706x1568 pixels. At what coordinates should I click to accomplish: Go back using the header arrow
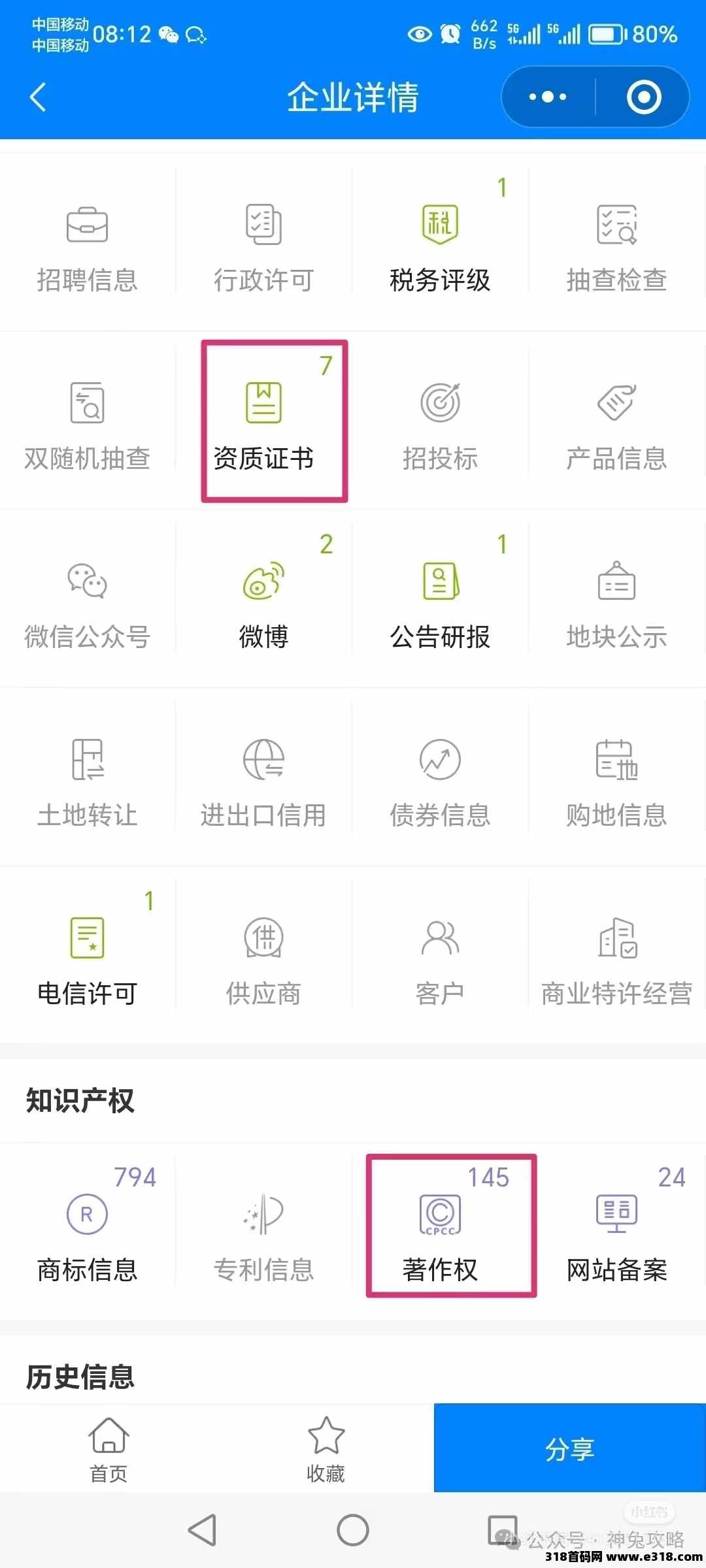click(x=39, y=97)
